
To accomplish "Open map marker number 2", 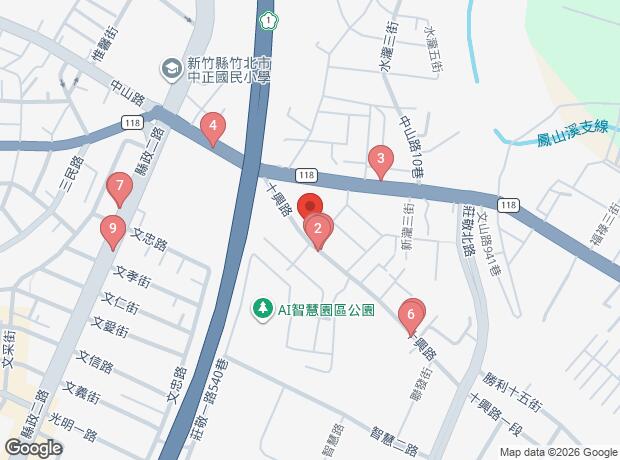I will pyautogui.click(x=318, y=233).
